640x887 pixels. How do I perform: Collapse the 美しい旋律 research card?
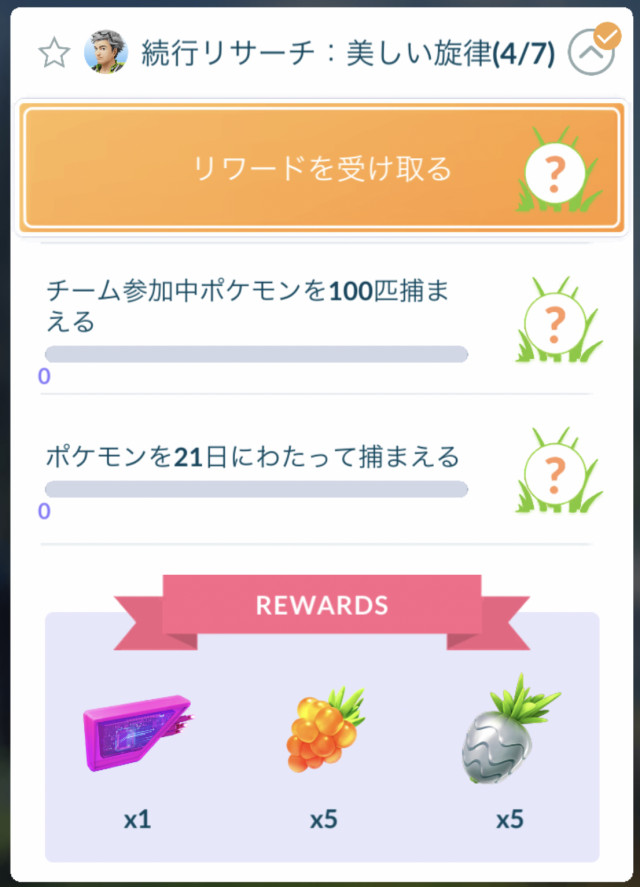[x=590, y=53]
